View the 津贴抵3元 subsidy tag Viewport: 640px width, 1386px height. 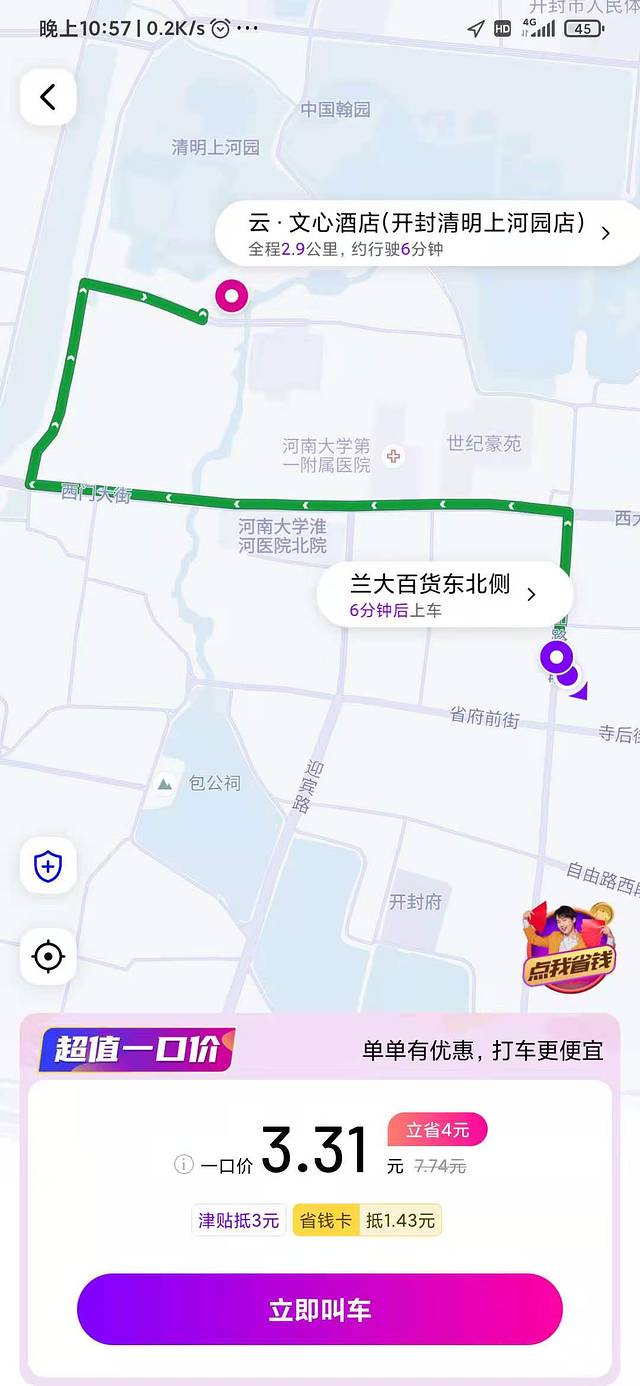click(239, 1220)
